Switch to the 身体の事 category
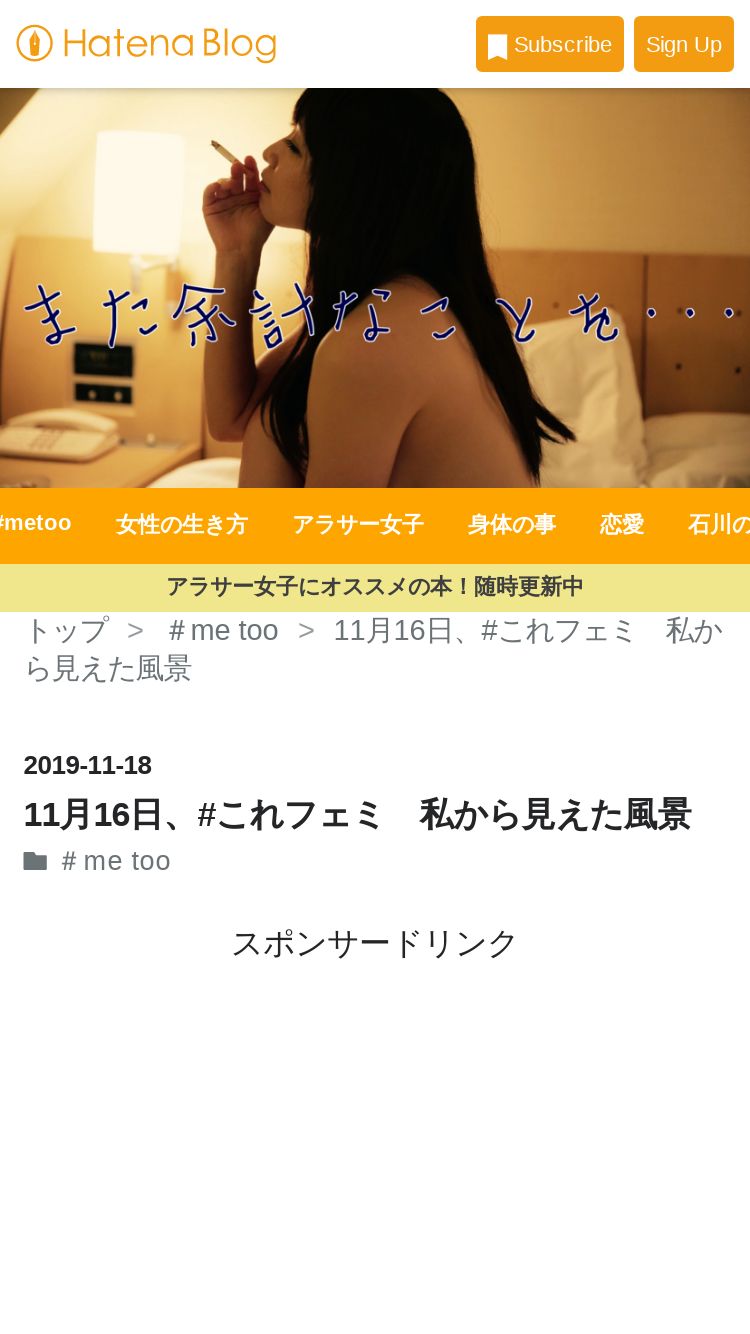Image resolution: width=750 pixels, height=1334 pixels. [x=512, y=524]
